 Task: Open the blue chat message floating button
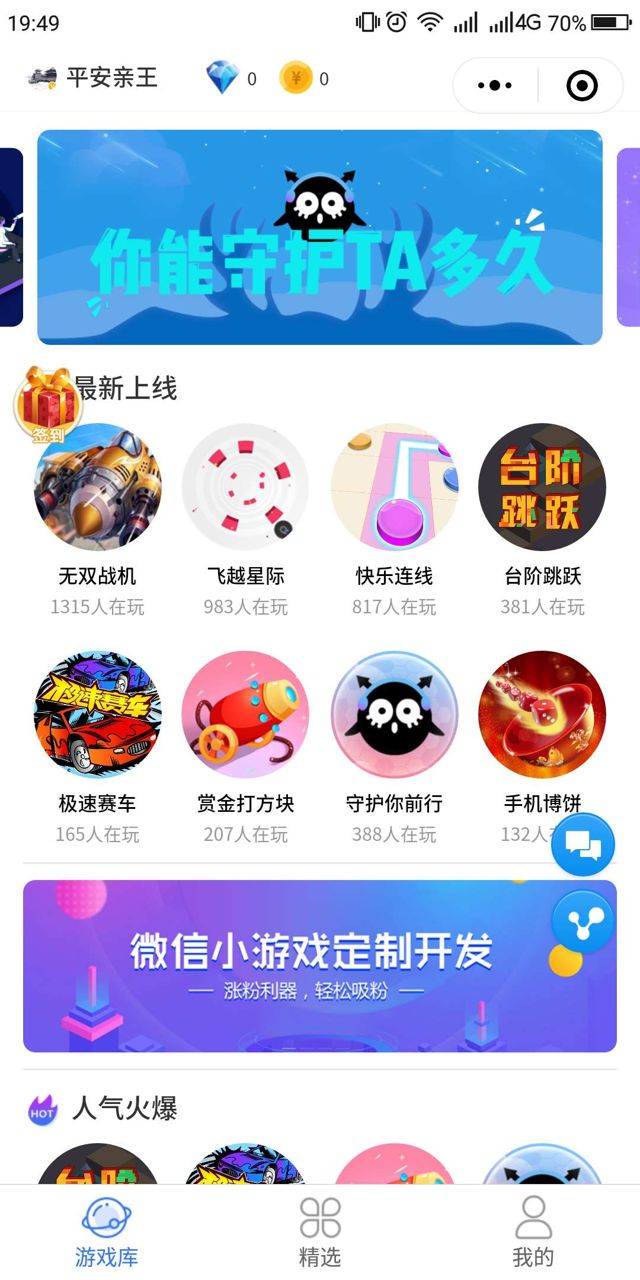[x=583, y=846]
